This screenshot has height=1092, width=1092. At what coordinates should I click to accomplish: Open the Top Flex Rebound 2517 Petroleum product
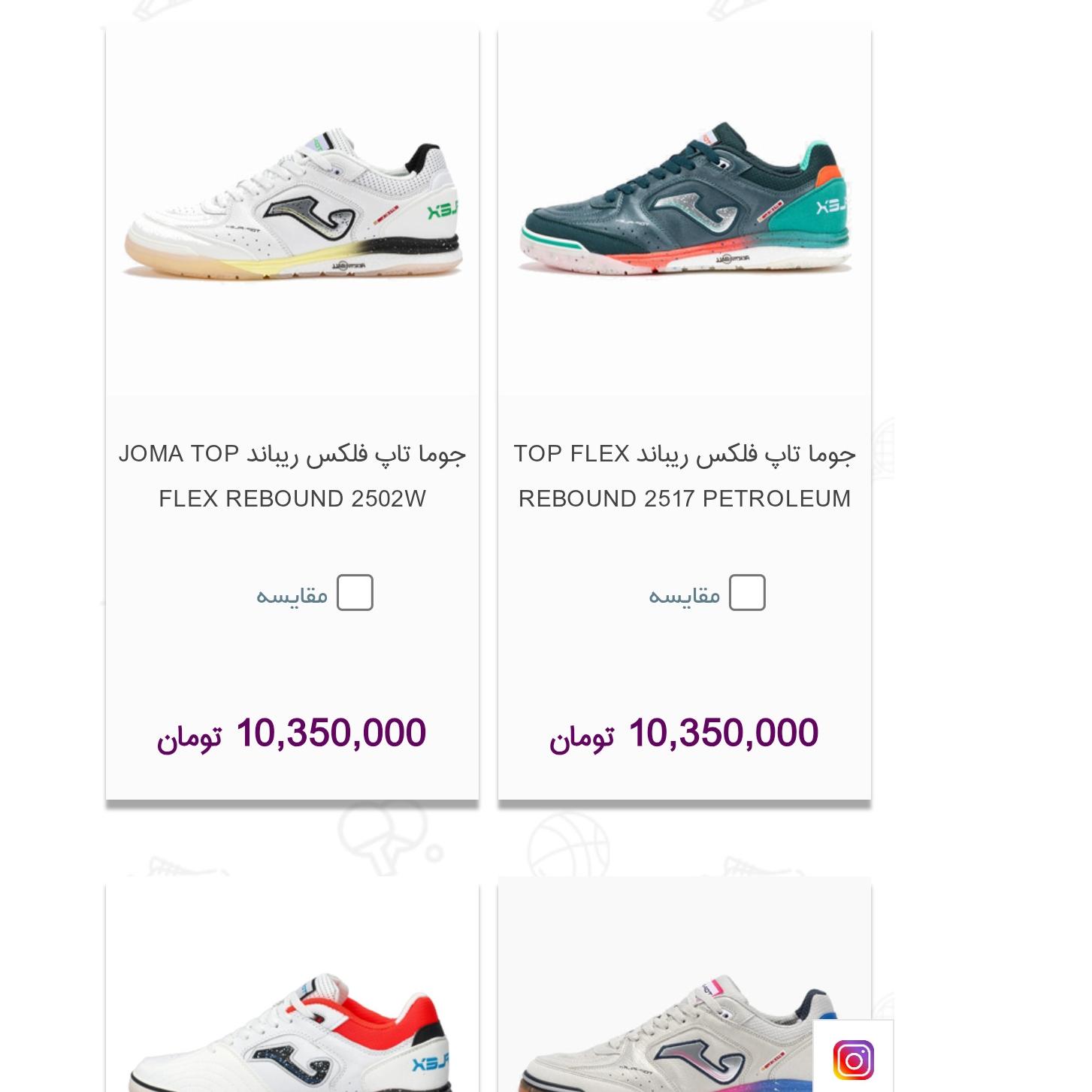684,476
